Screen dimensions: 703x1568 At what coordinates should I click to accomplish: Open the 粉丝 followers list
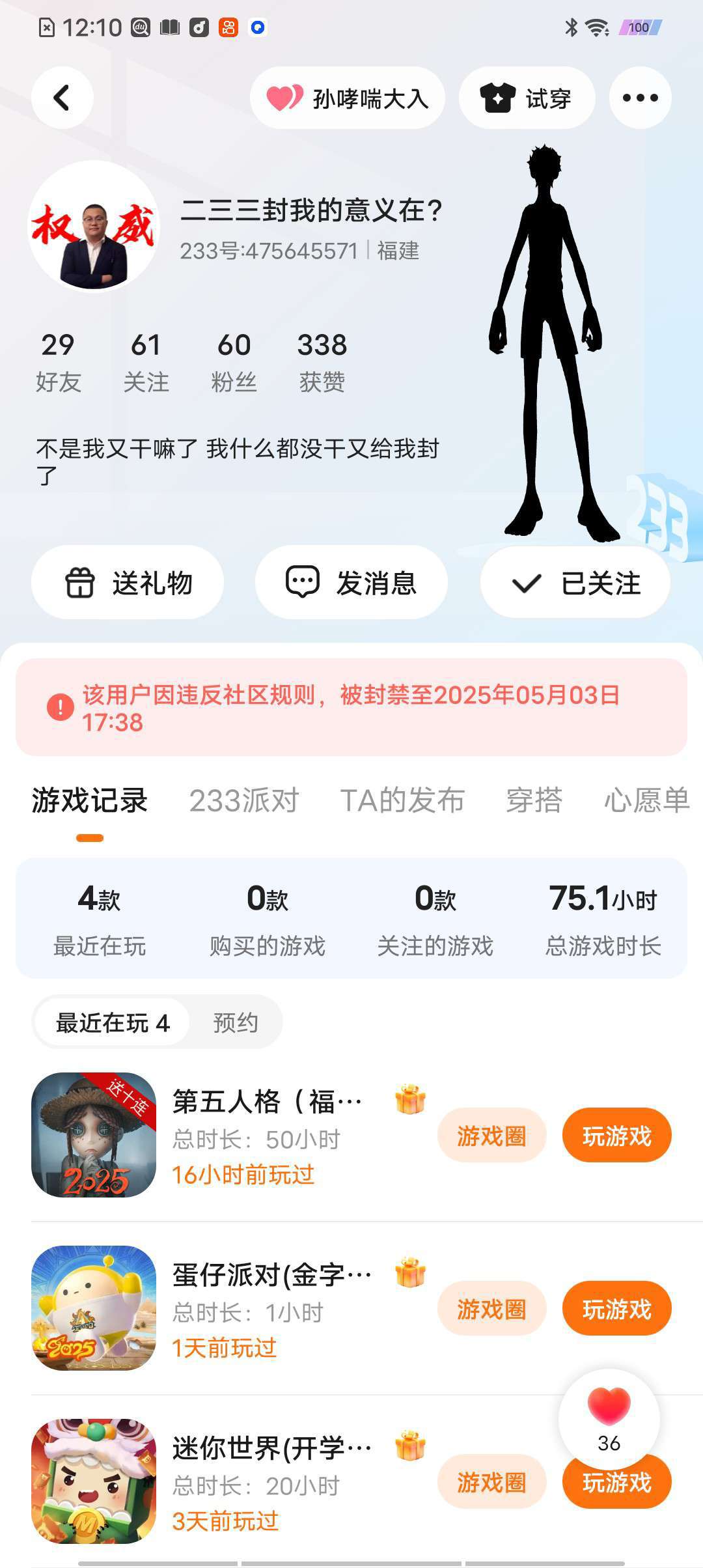(234, 362)
